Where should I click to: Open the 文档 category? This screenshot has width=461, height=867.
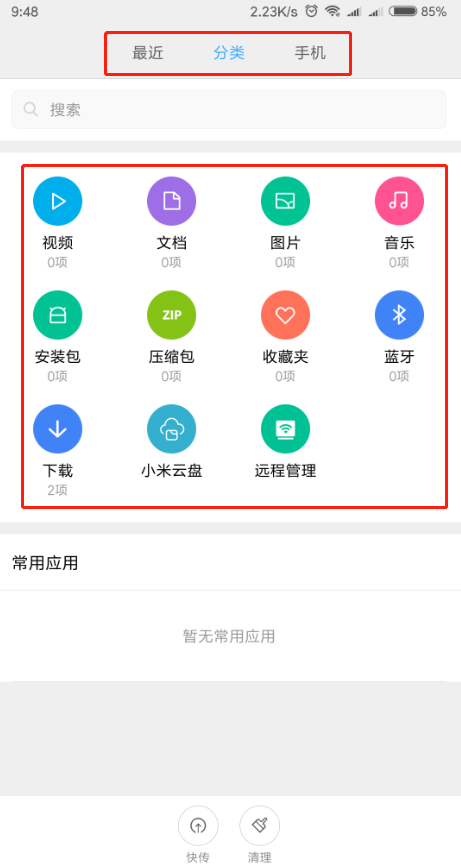(x=171, y=222)
